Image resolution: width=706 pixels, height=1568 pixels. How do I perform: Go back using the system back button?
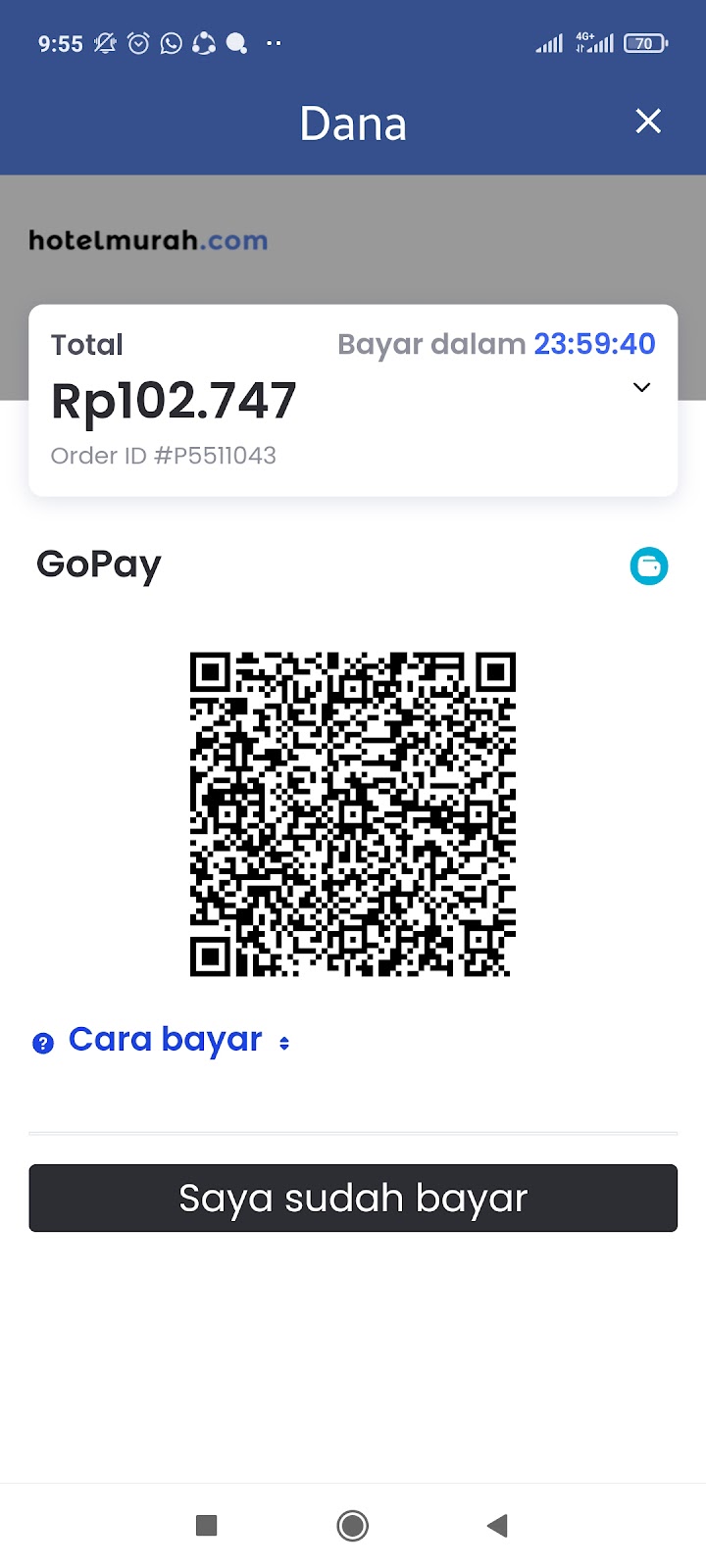(497, 1525)
